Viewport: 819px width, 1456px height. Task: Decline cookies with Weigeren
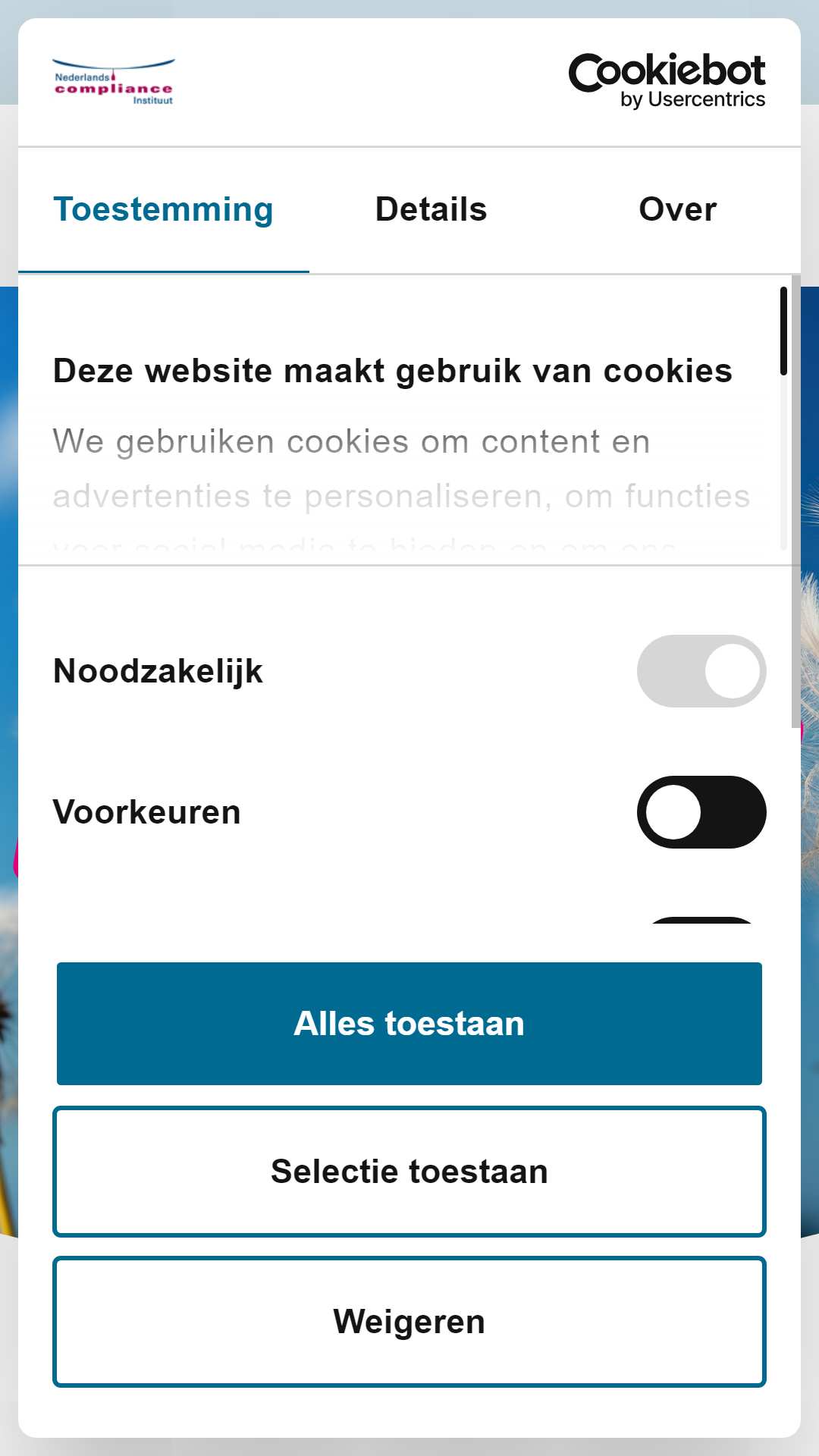(x=409, y=1322)
